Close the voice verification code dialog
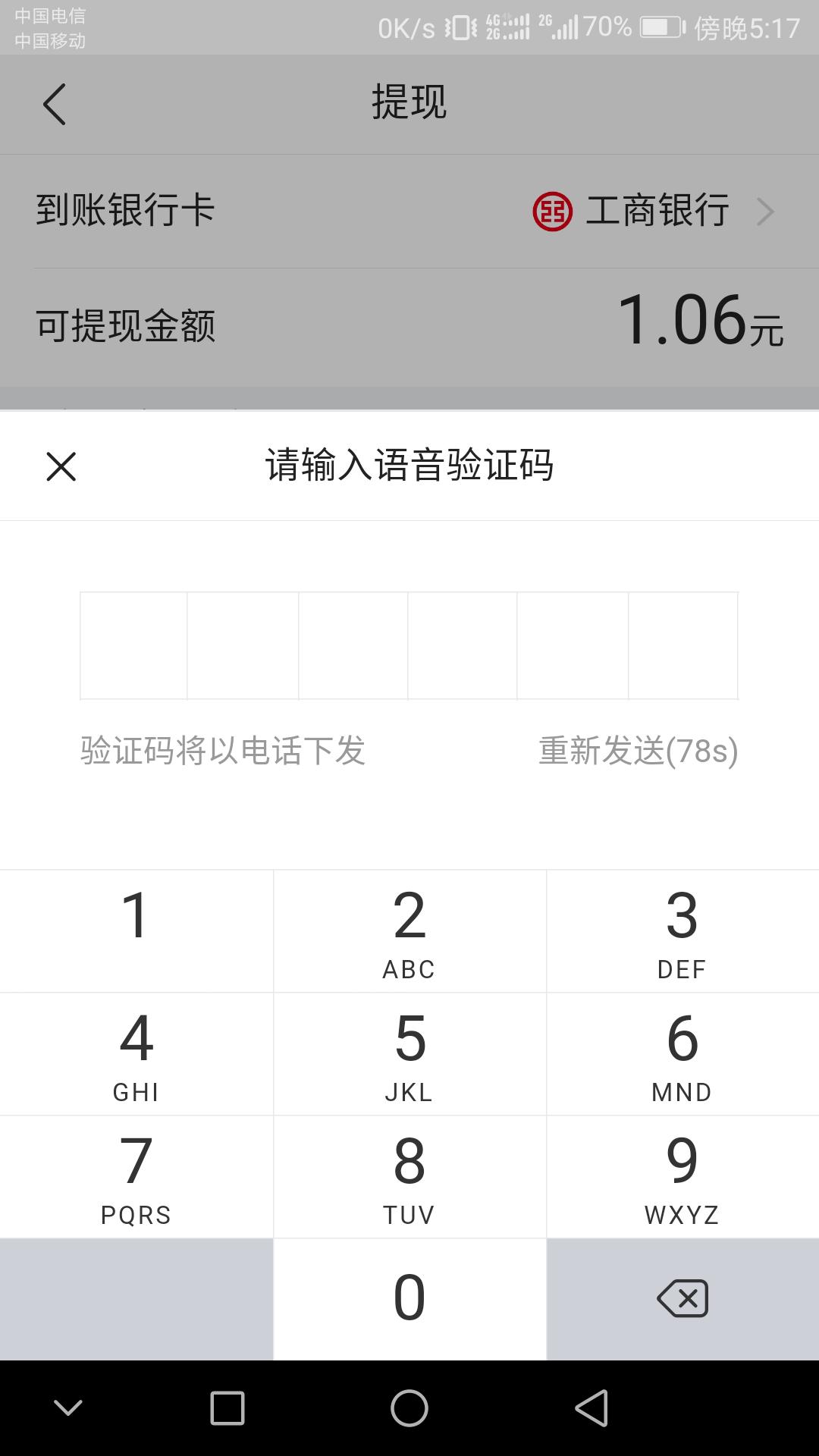This screenshot has width=819, height=1456. tap(61, 466)
